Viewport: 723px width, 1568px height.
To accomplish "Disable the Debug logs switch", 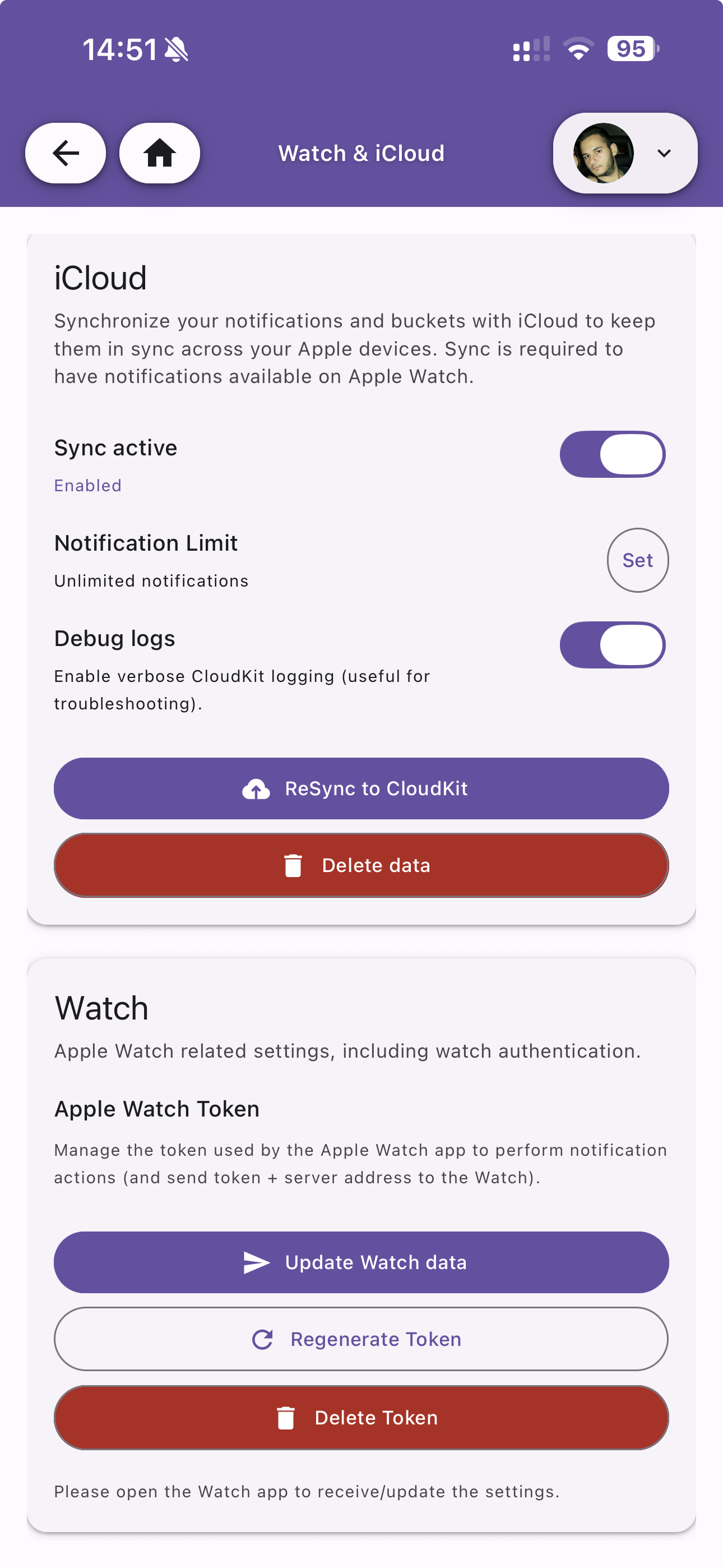I will (x=612, y=644).
